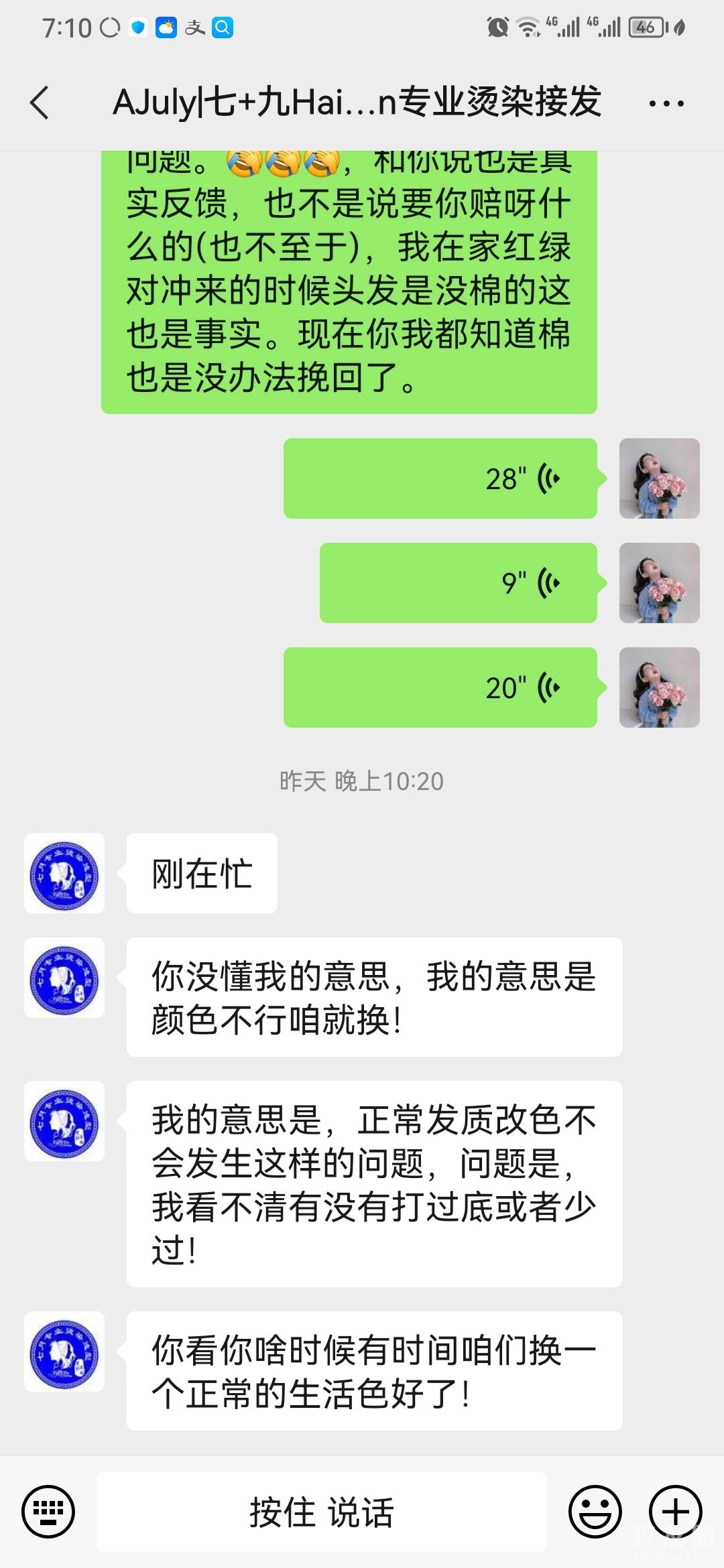Open the plus attachments menu
Image resolution: width=724 pixels, height=1568 pixels.
point(676,1512)
